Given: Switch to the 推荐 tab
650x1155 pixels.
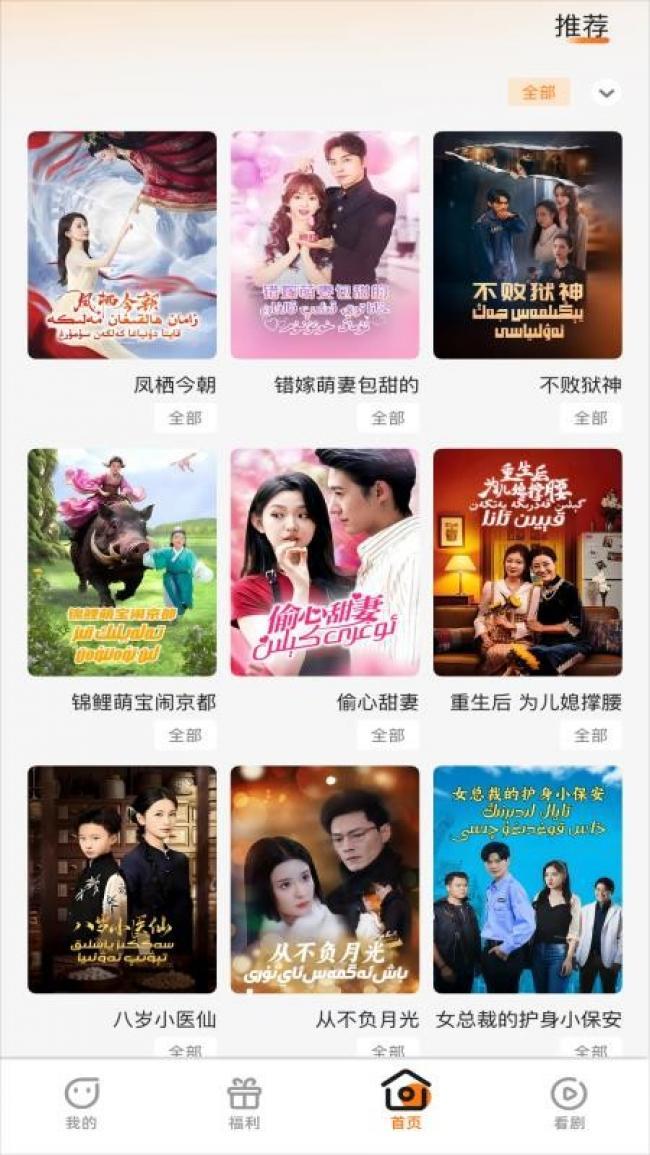Looking at the screenshot, I should (581, 27).
